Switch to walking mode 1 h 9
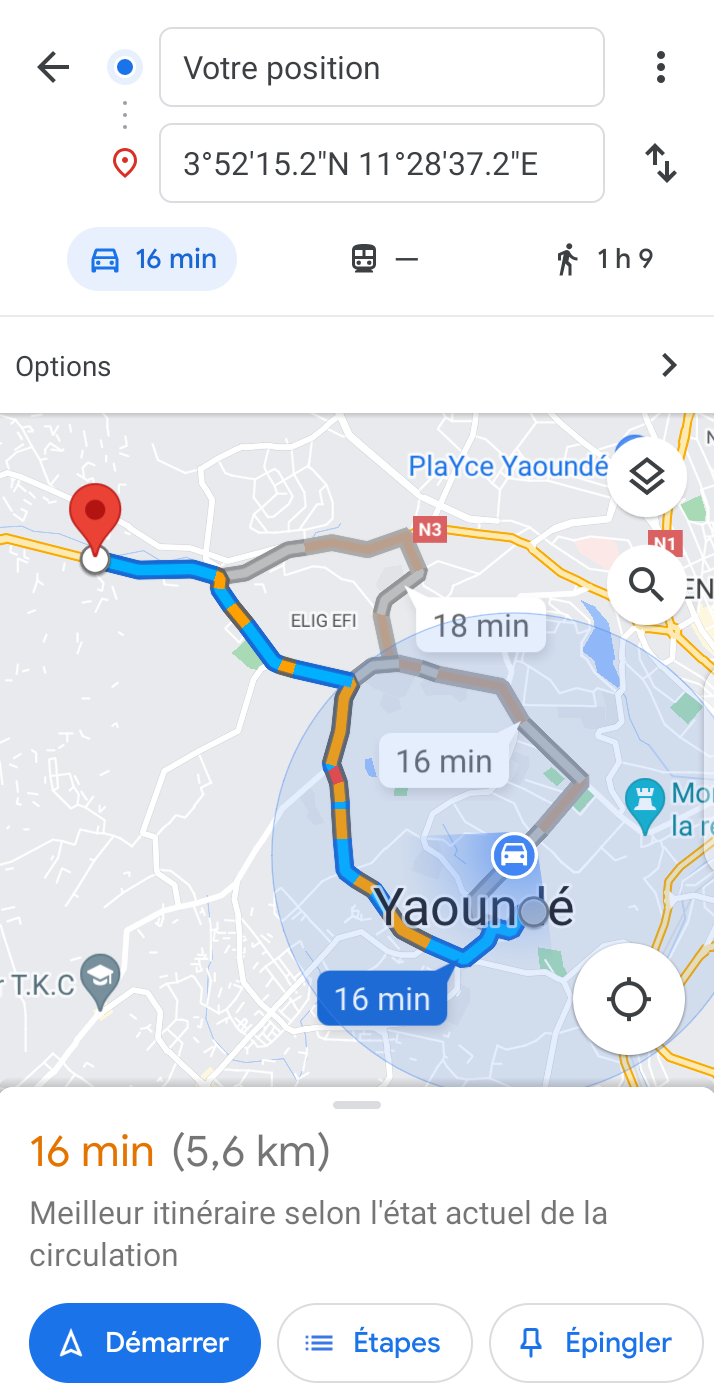 coord(603,260)
